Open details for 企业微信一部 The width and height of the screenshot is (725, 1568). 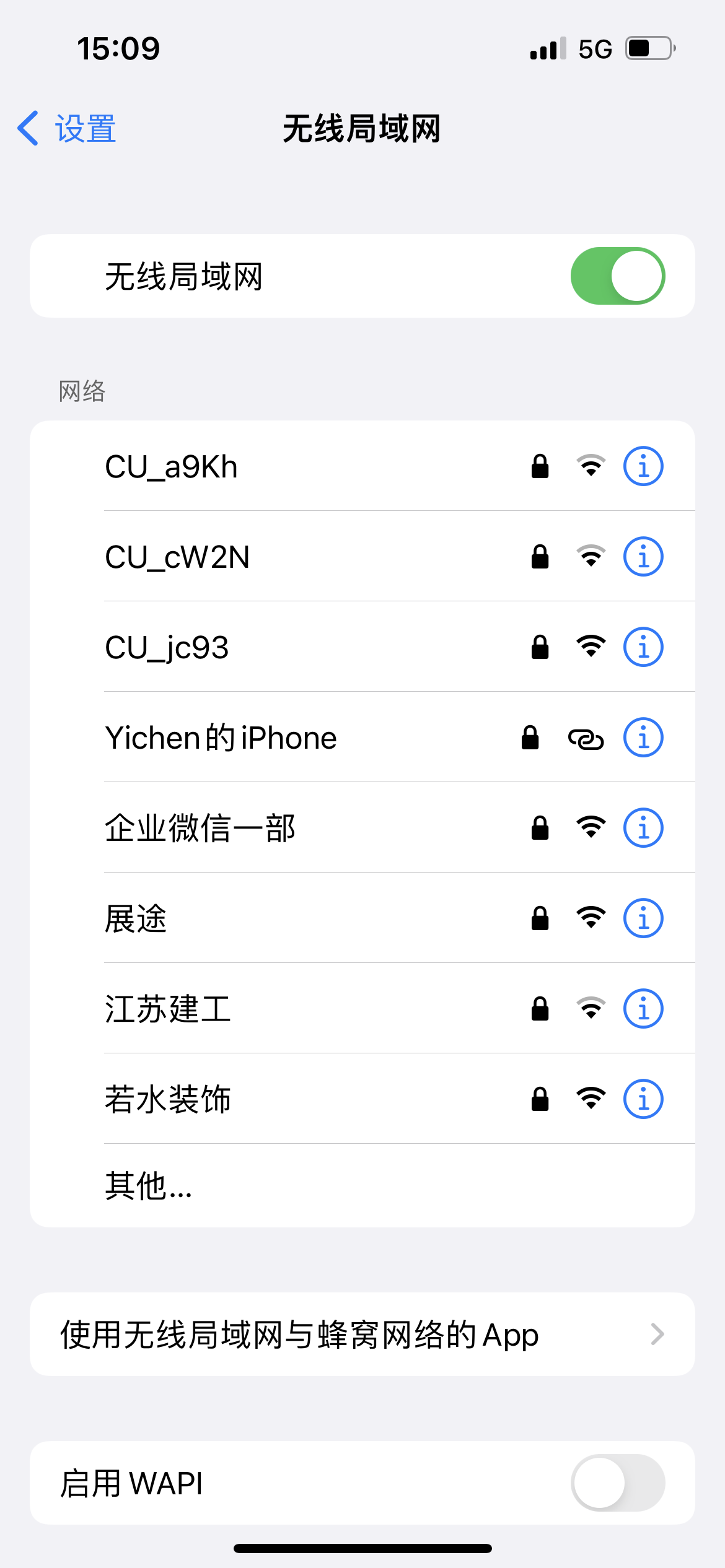pyautogui.click(x=643, y=828)
